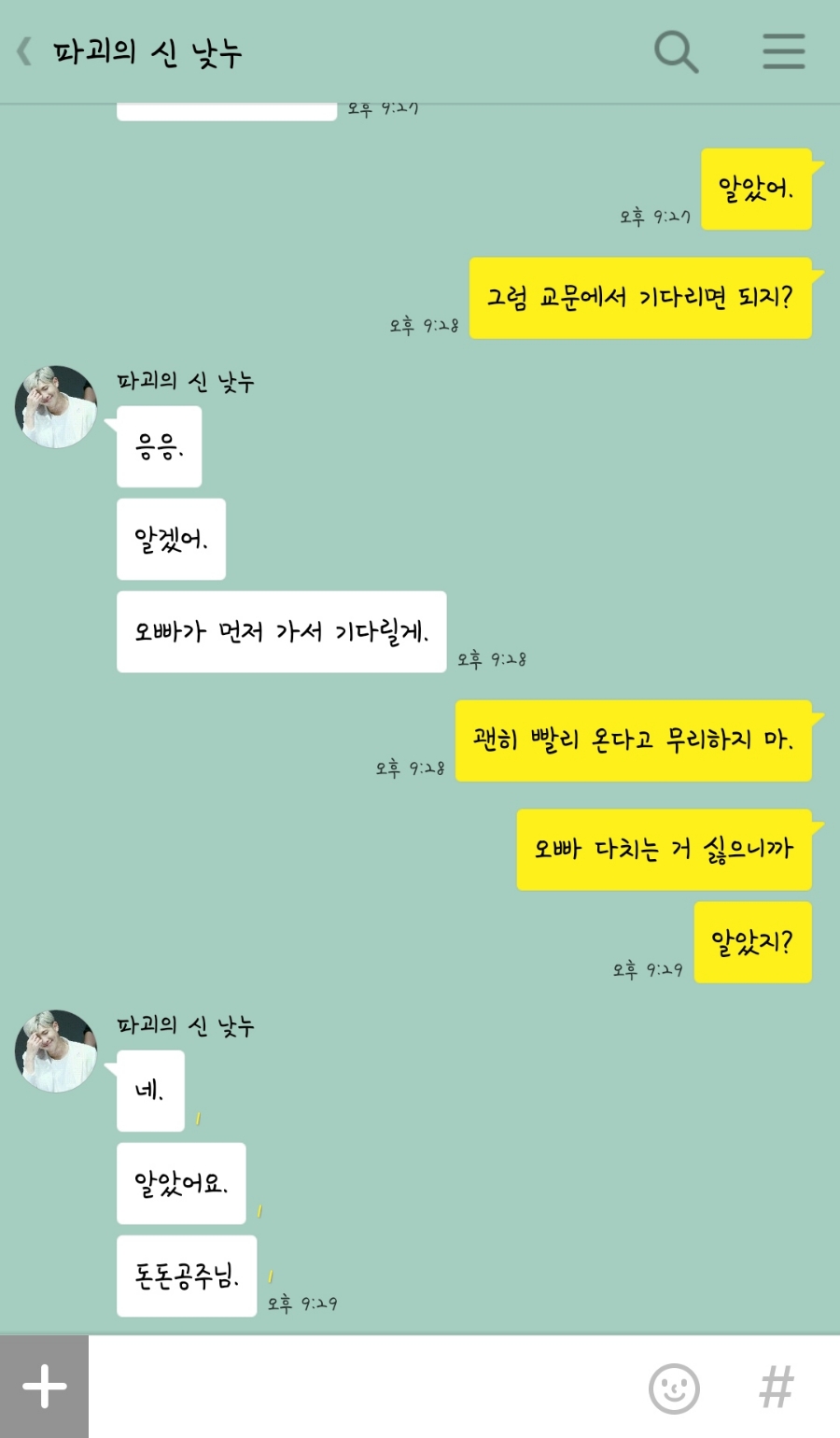This screenshot has height=1438, width=840.
Task: Open profile photo beside 응응 message
Action: coord(56,407)
